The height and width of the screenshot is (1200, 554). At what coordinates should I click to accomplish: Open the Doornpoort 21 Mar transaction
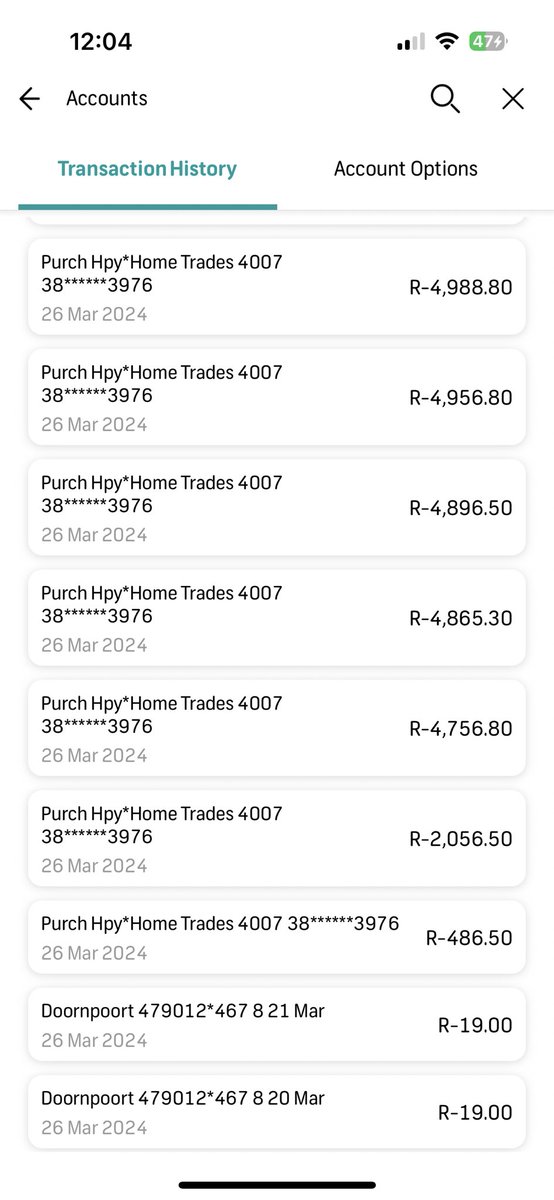tap(277, 1024)
